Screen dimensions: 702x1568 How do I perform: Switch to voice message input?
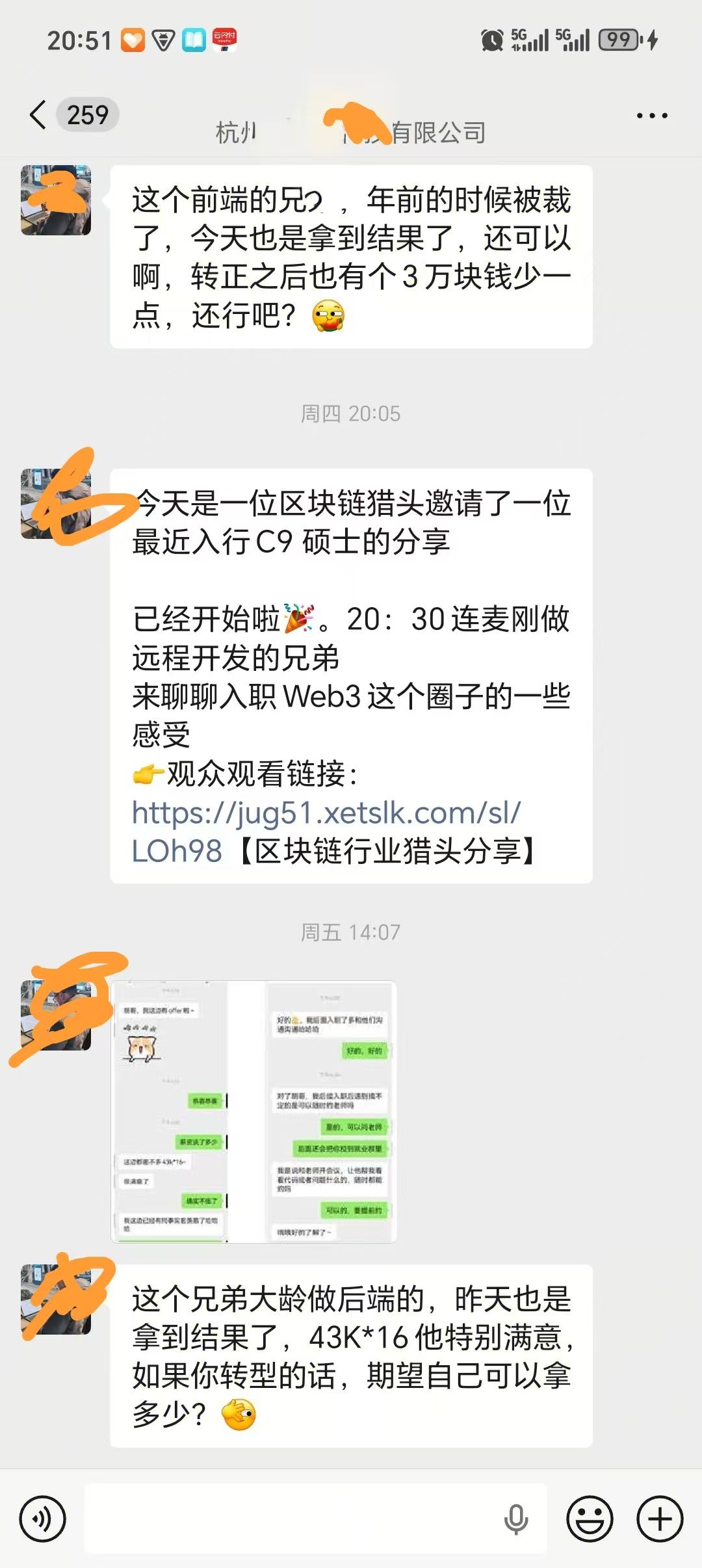tap(42, 1519)
